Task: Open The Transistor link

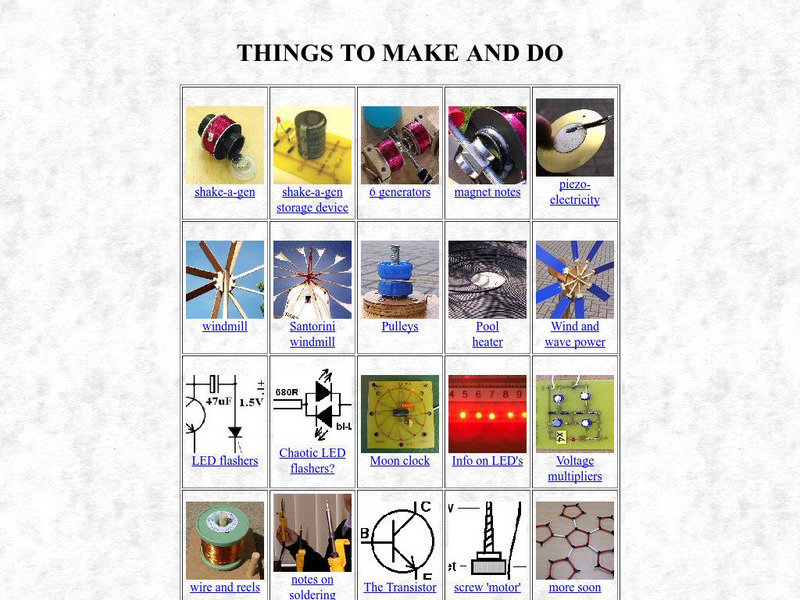Action: 399,587
